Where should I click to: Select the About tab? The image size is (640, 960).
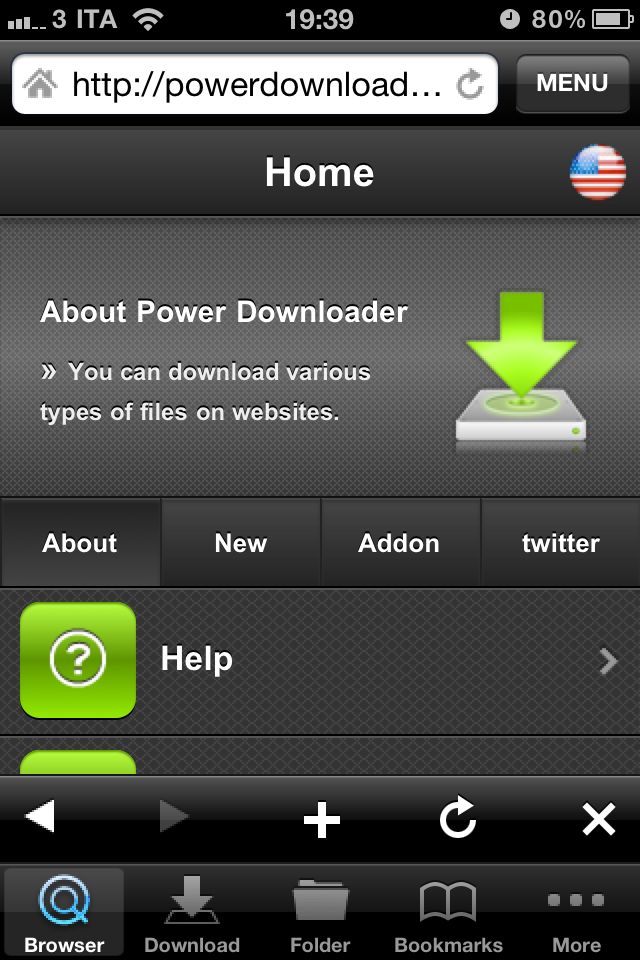coord(80,543)
